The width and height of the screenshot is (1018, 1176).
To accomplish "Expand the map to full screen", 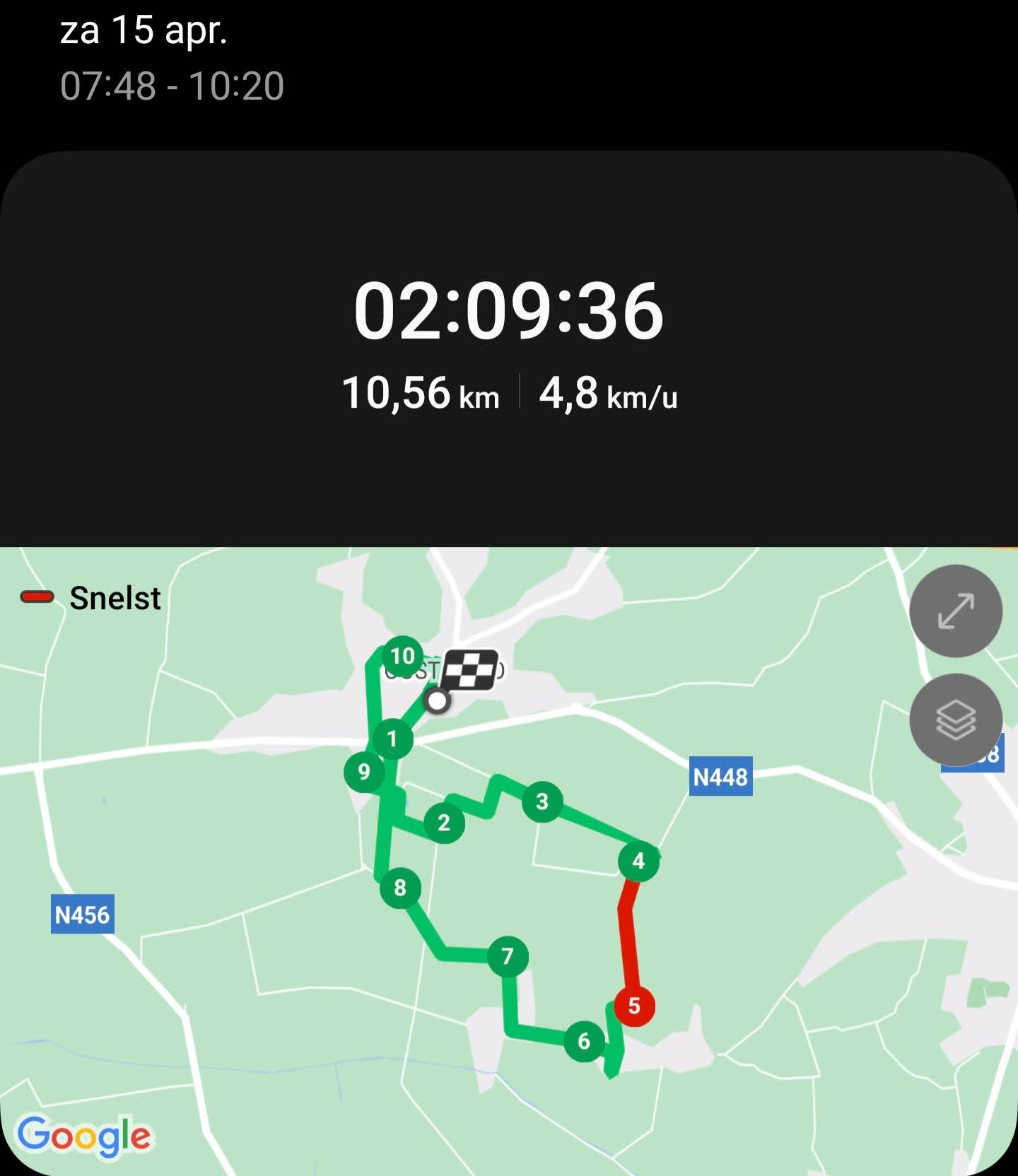I will [955, 611].
